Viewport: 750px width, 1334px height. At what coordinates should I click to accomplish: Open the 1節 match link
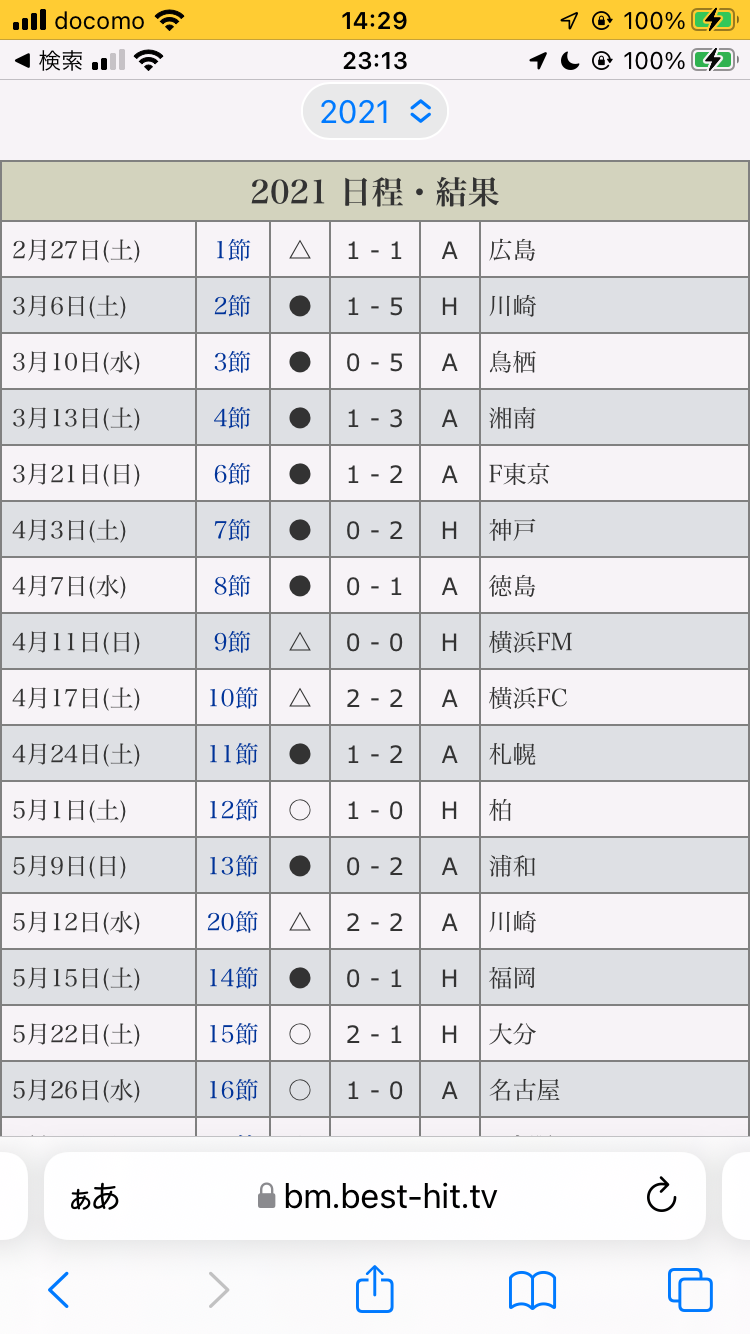pyautogui.click(x=233, y=250)
